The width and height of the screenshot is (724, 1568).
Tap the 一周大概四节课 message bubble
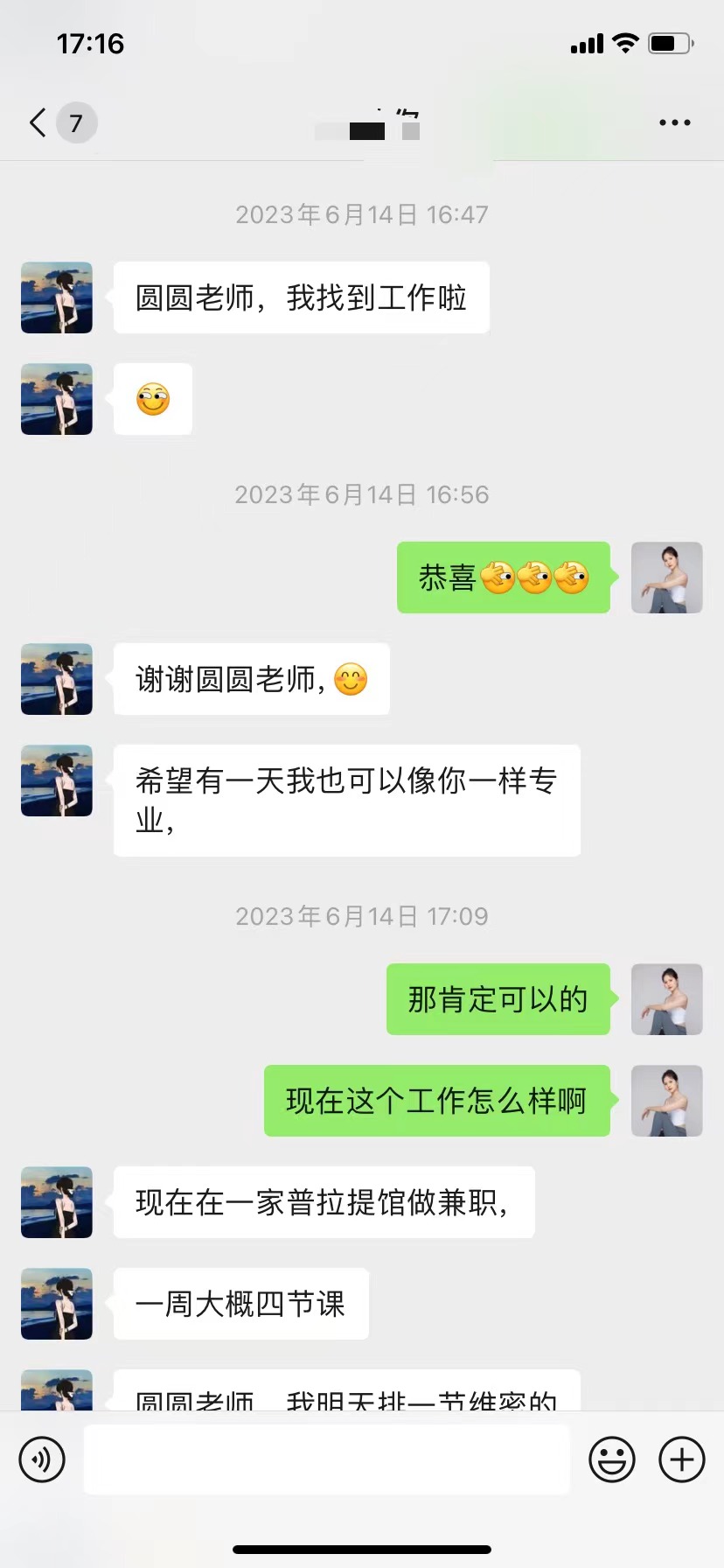pos(240,1304)
